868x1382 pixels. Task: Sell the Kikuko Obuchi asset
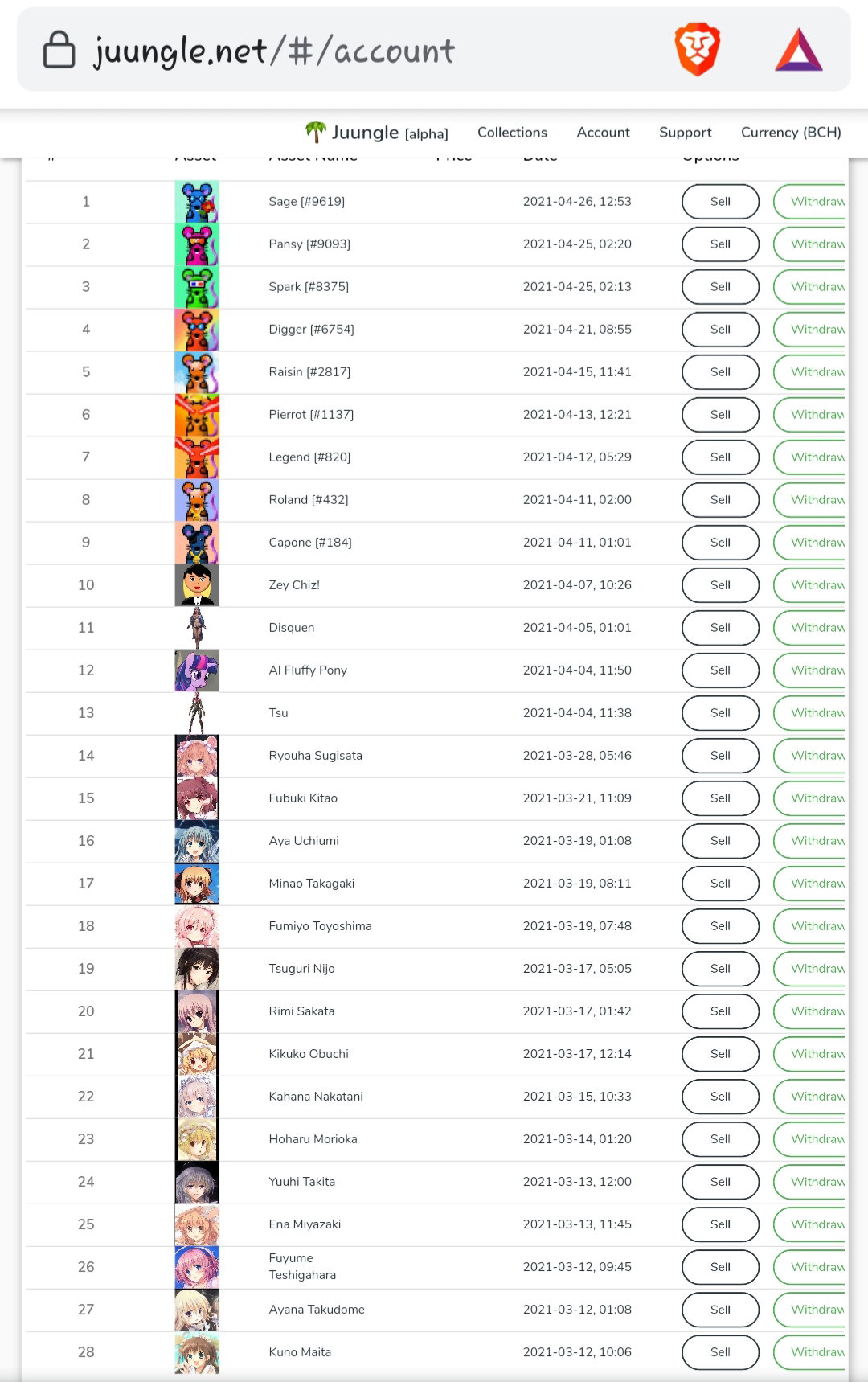point(720,1054)
